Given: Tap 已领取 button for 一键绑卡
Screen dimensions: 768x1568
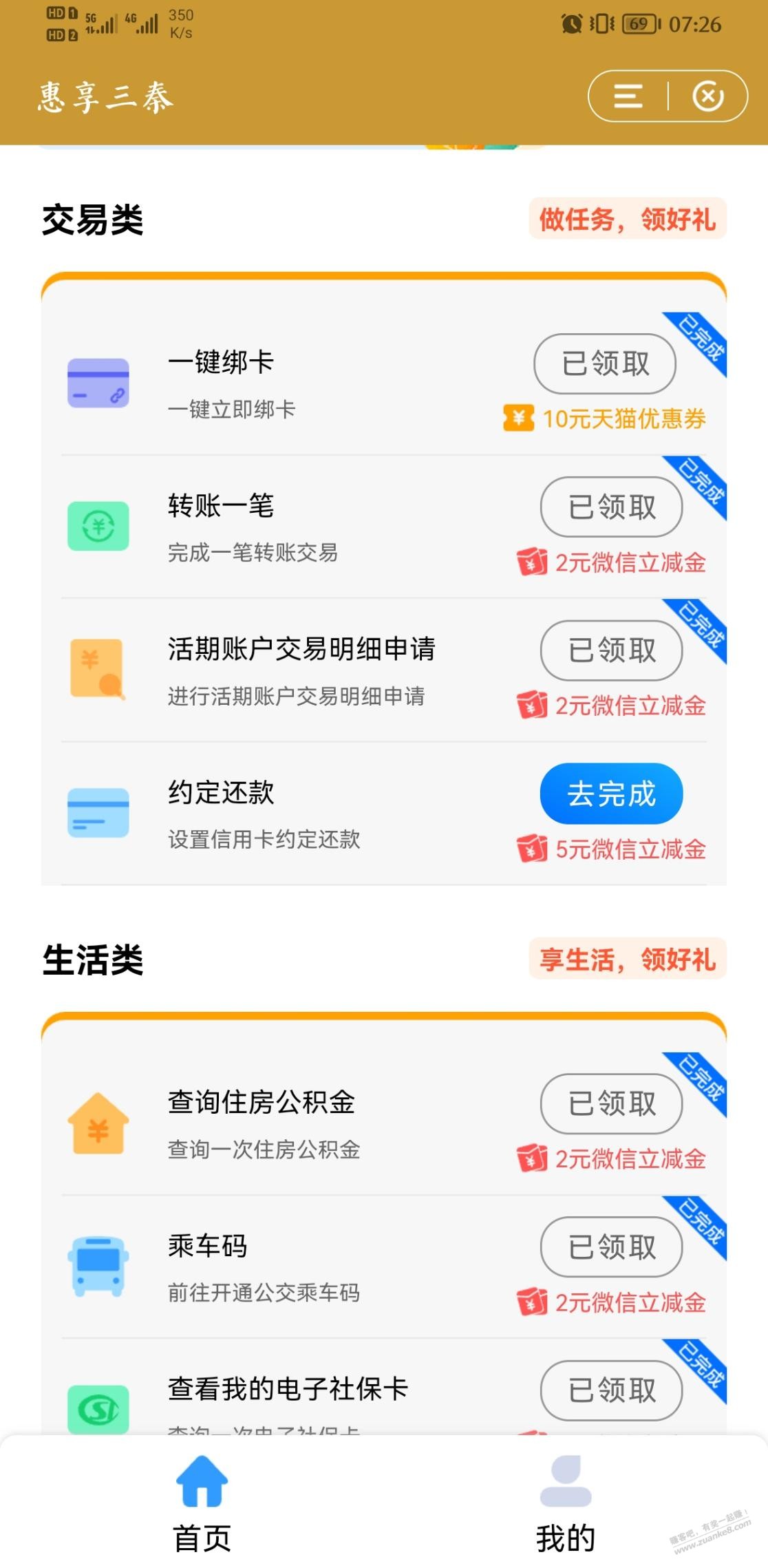Looking at the screenshot, I should [x=605, y=363].
